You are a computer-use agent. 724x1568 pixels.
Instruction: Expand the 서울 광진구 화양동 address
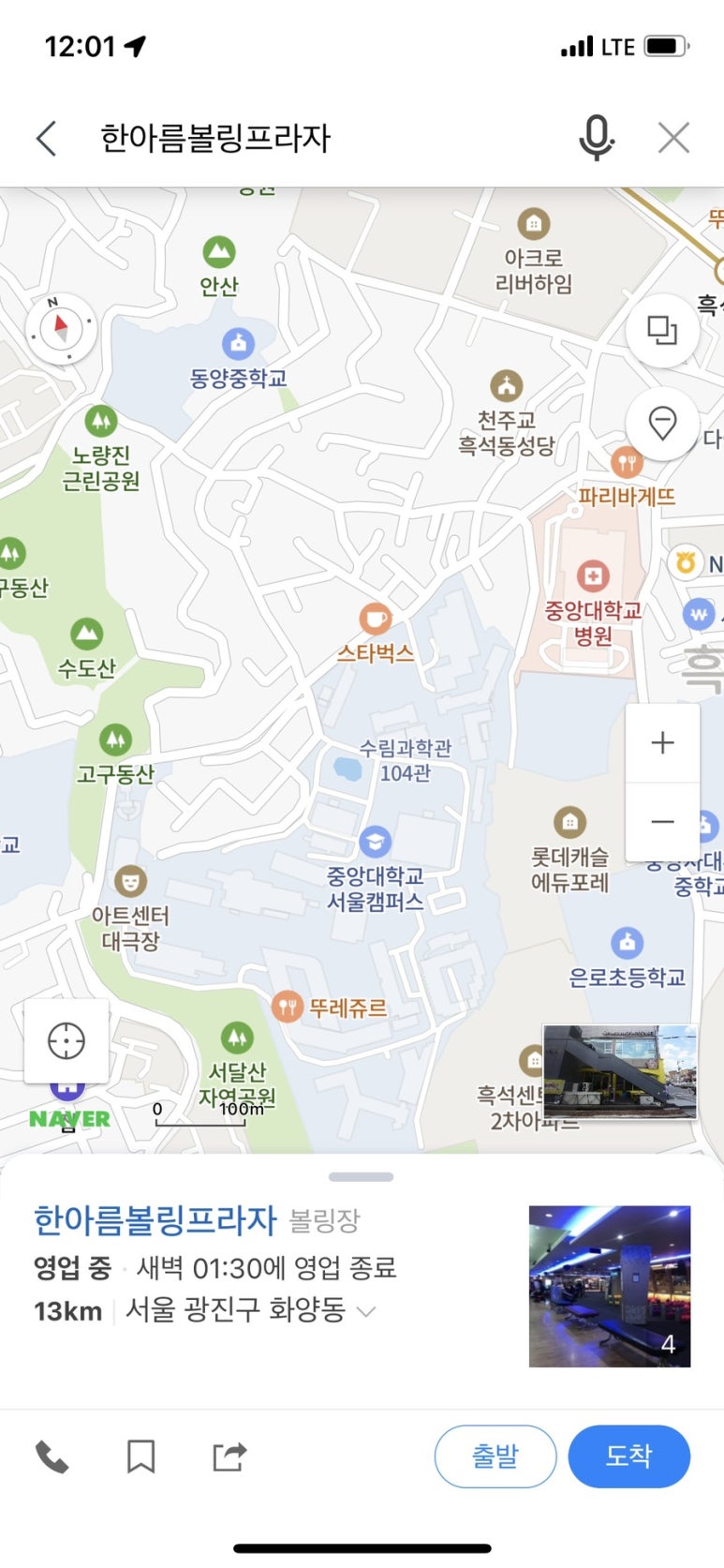click(x=366, y=1311)
